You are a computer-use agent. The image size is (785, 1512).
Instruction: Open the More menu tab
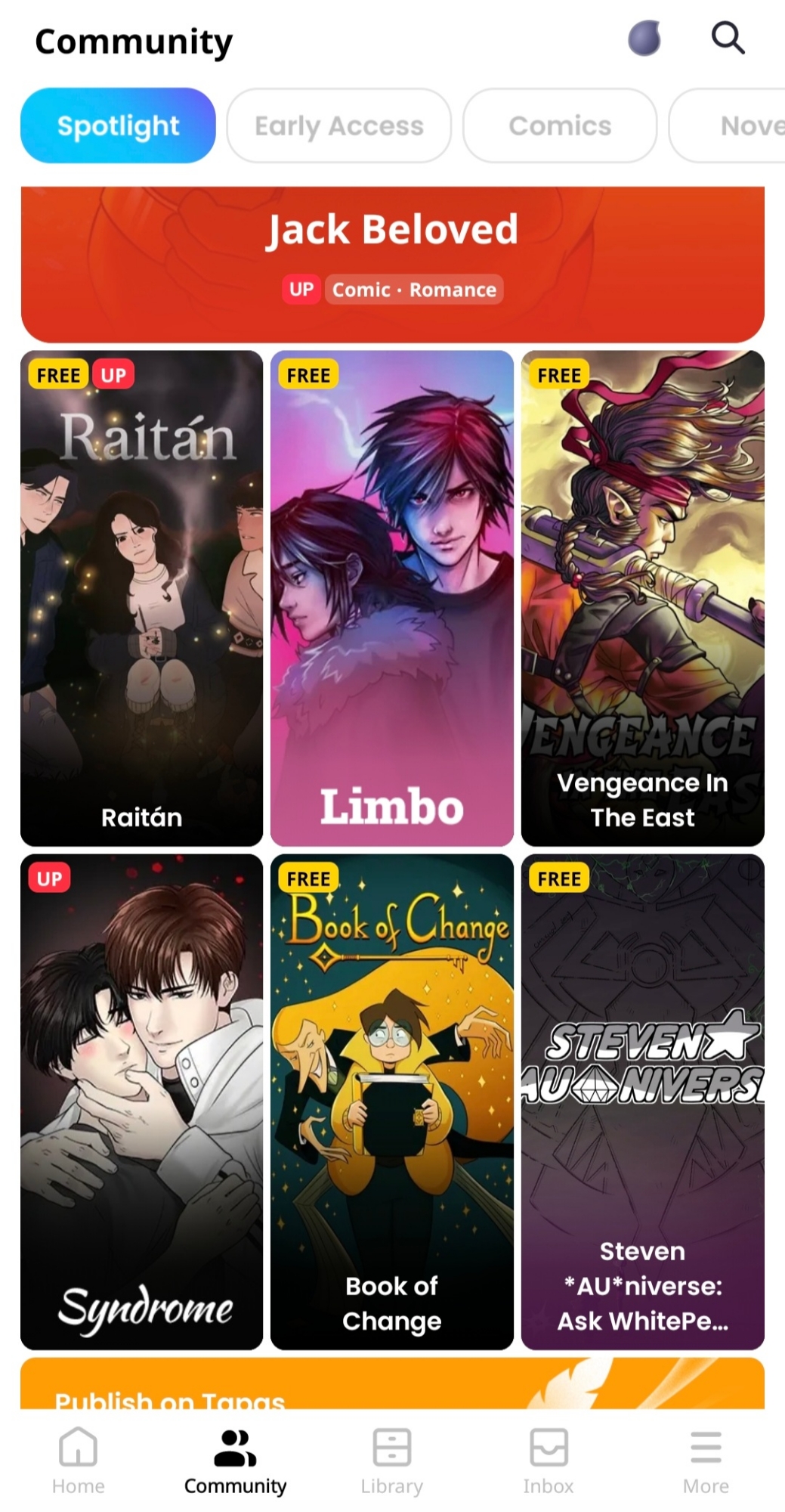coord(706,1461)
